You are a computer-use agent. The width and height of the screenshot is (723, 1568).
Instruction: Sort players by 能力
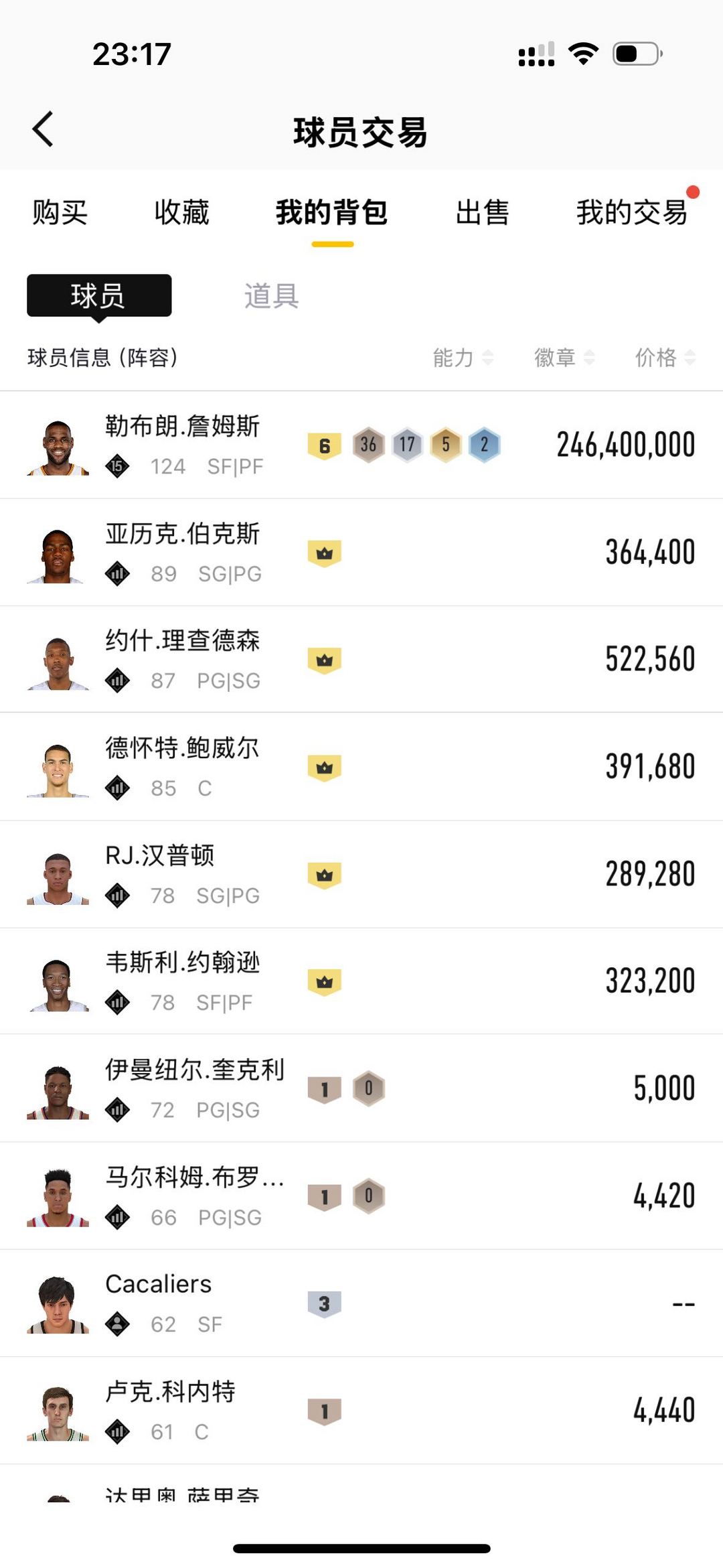point(463,358)
